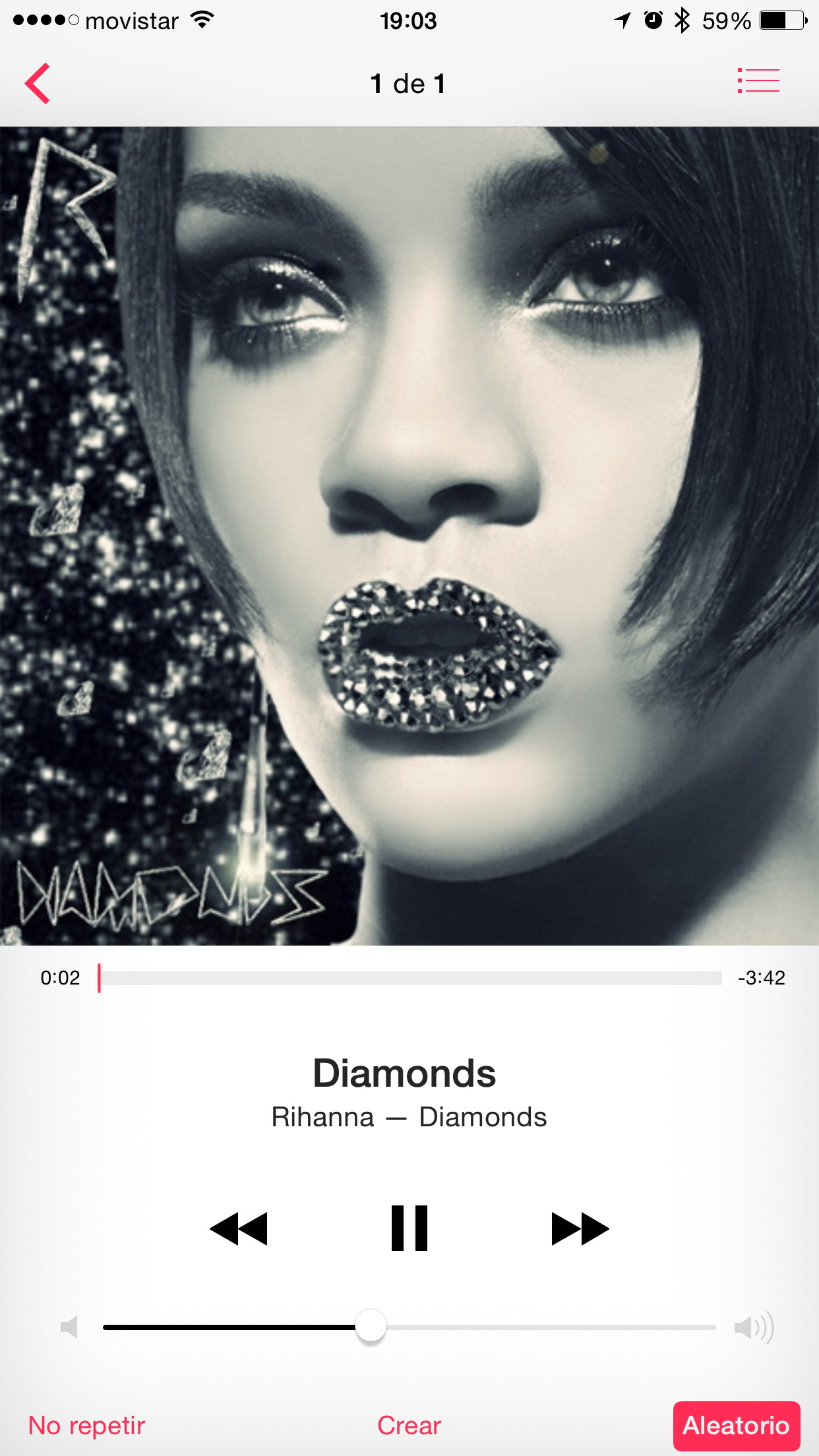Tap the playback progress bar

[410, 978]
